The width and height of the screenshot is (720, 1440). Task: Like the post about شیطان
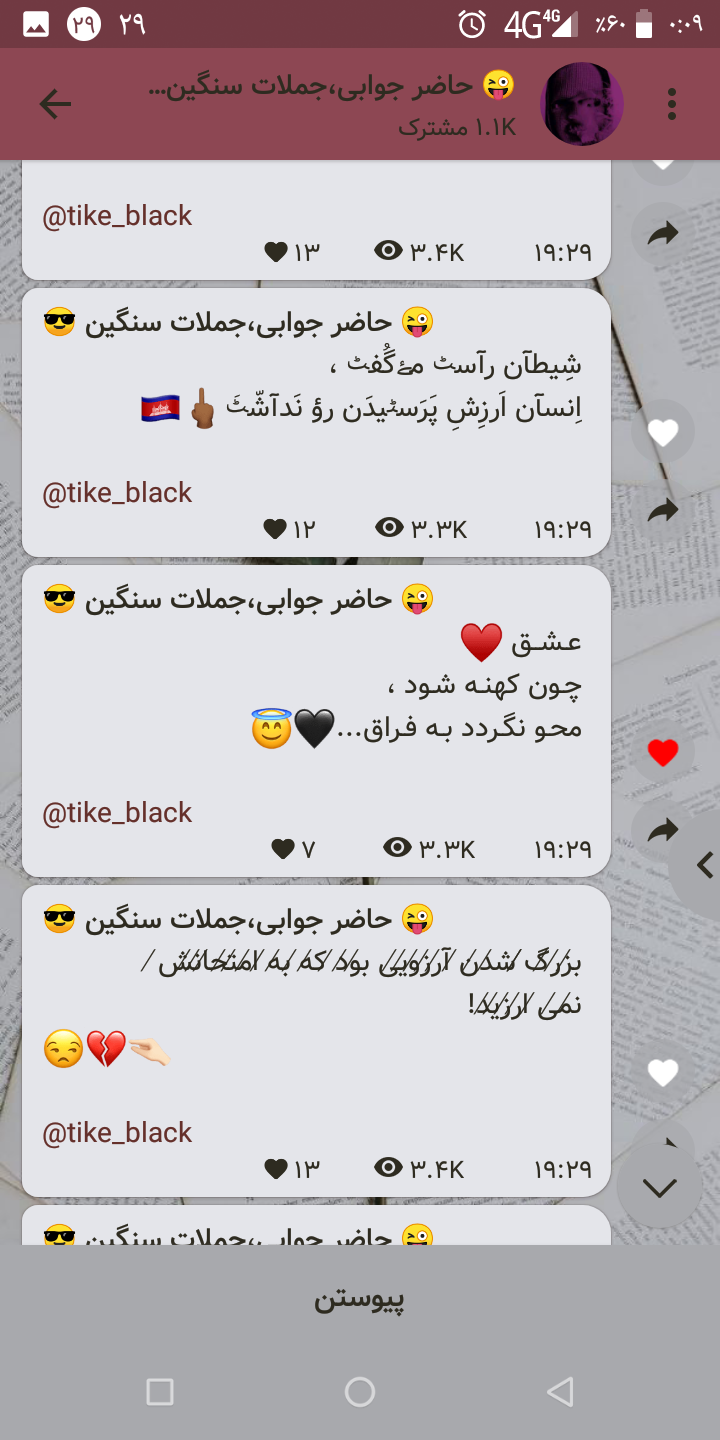(x=663, y=433)
